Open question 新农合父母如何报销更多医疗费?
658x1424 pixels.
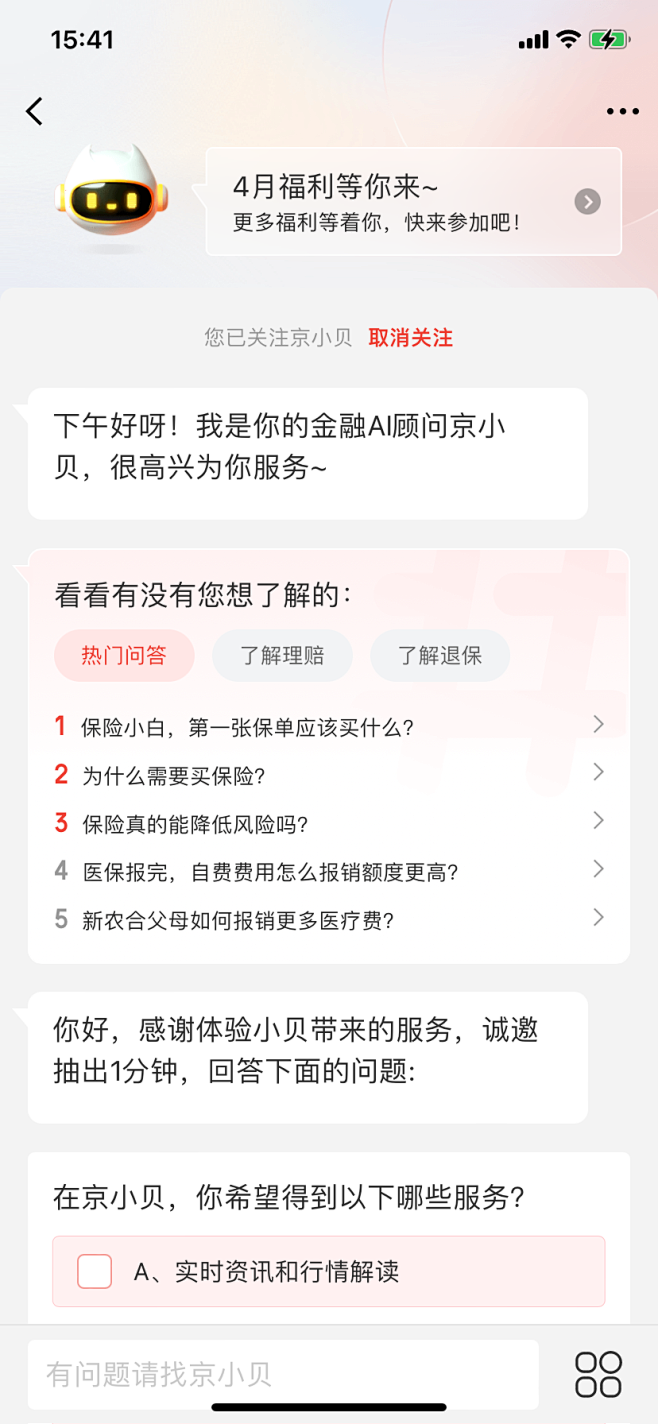pos(330,920)
